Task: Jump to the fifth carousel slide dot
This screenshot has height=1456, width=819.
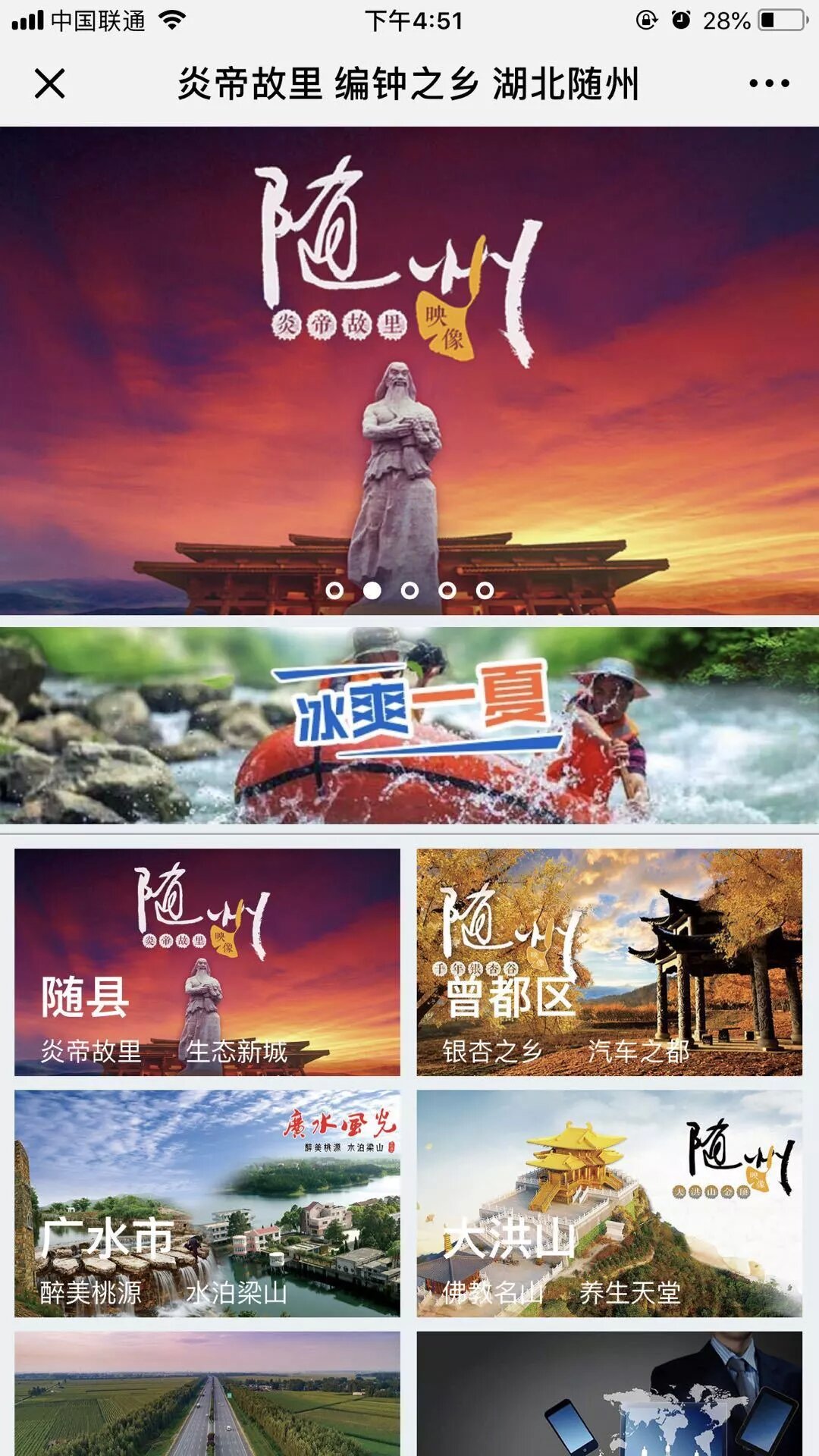Action: point(485,590)
